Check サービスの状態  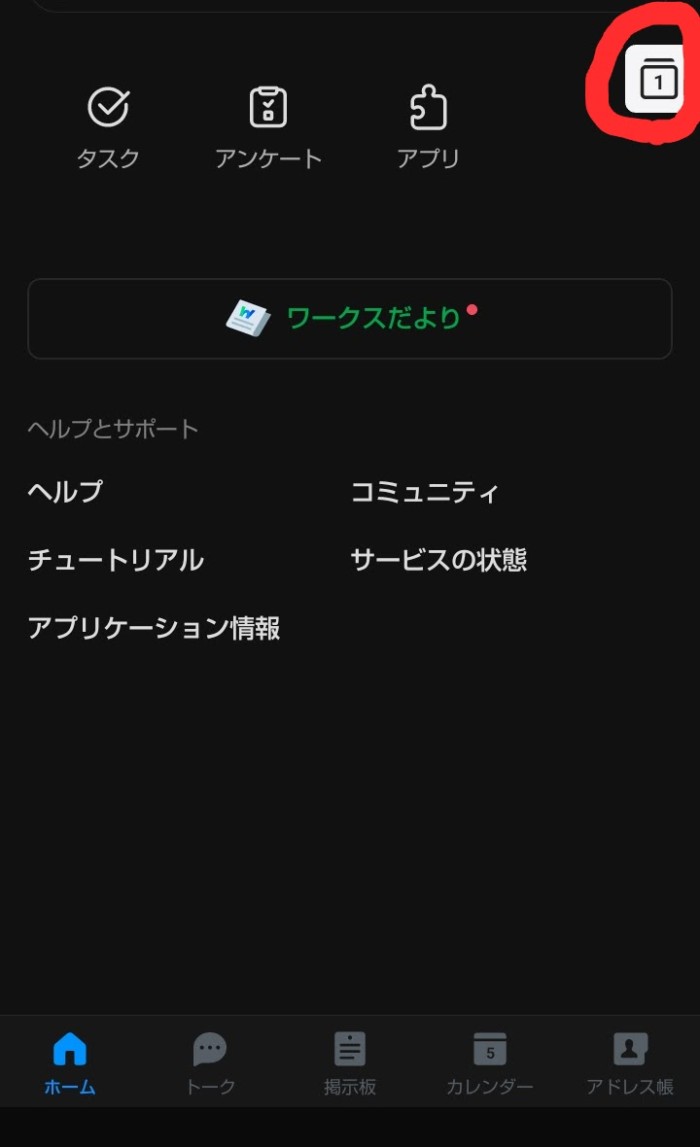click(x=439, y=560)
